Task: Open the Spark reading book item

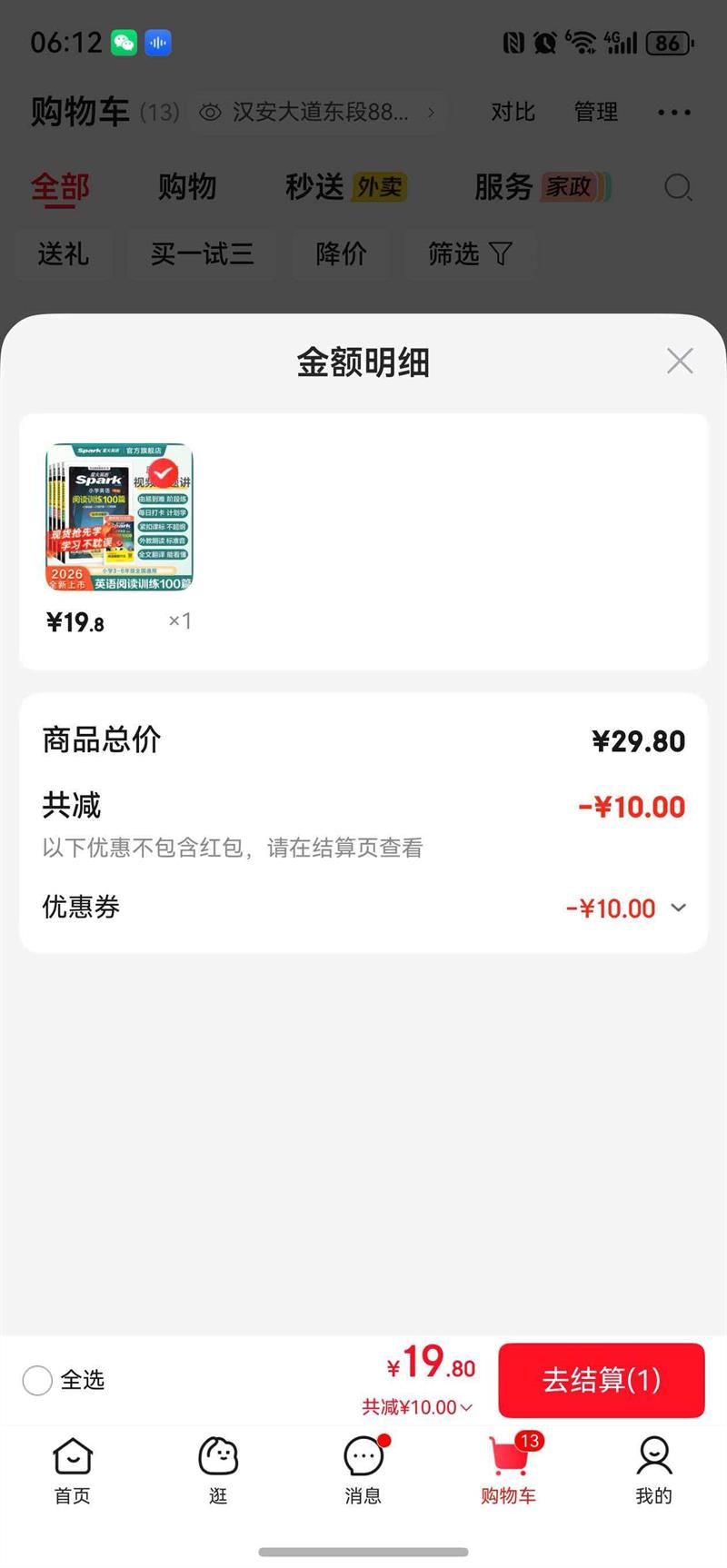Action: tap(119, 518)
